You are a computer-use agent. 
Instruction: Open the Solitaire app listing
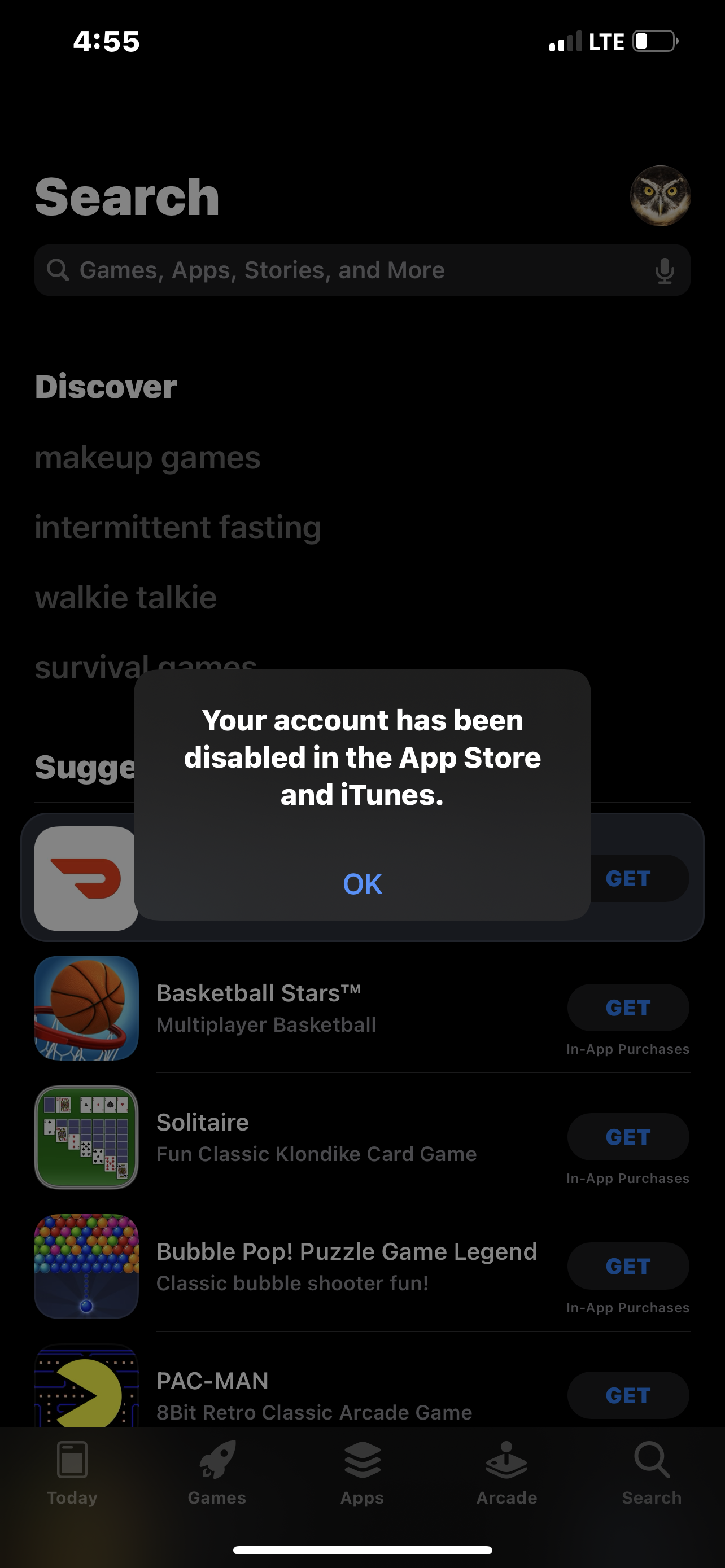point(362,1137)
